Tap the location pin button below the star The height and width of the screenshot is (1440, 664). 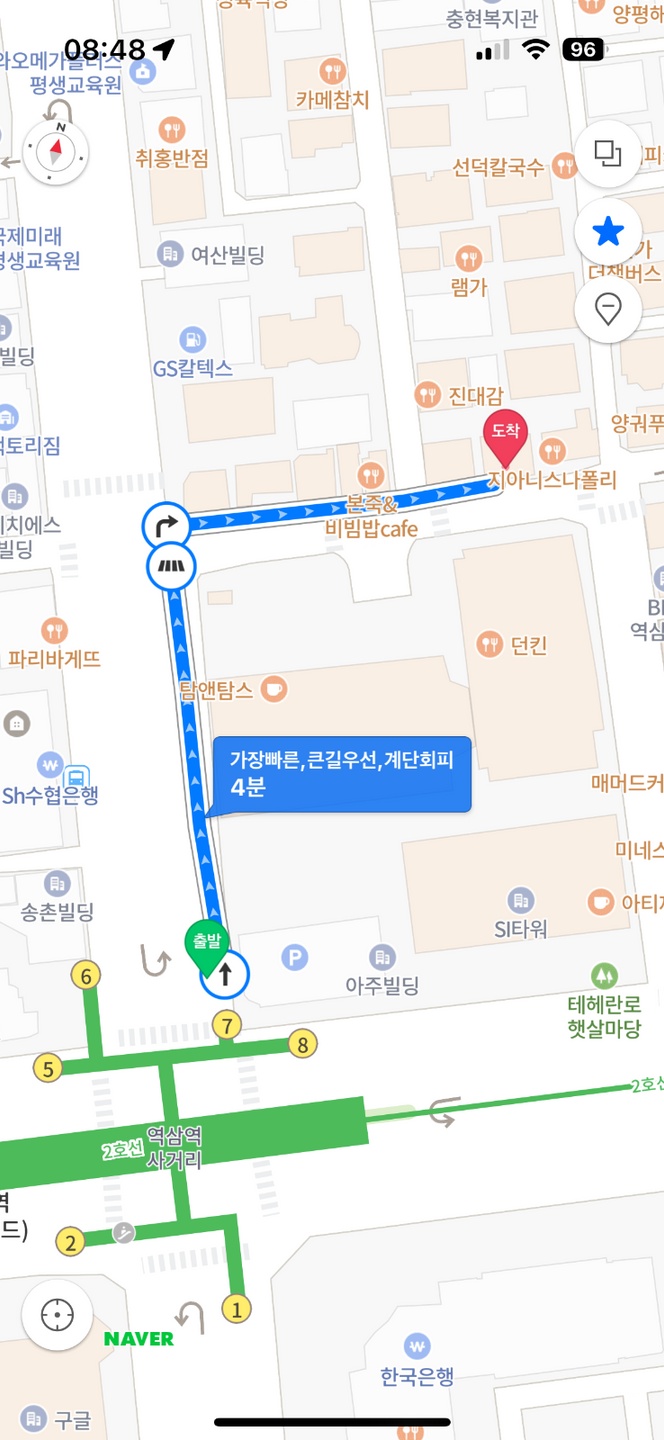click(608, 310)
